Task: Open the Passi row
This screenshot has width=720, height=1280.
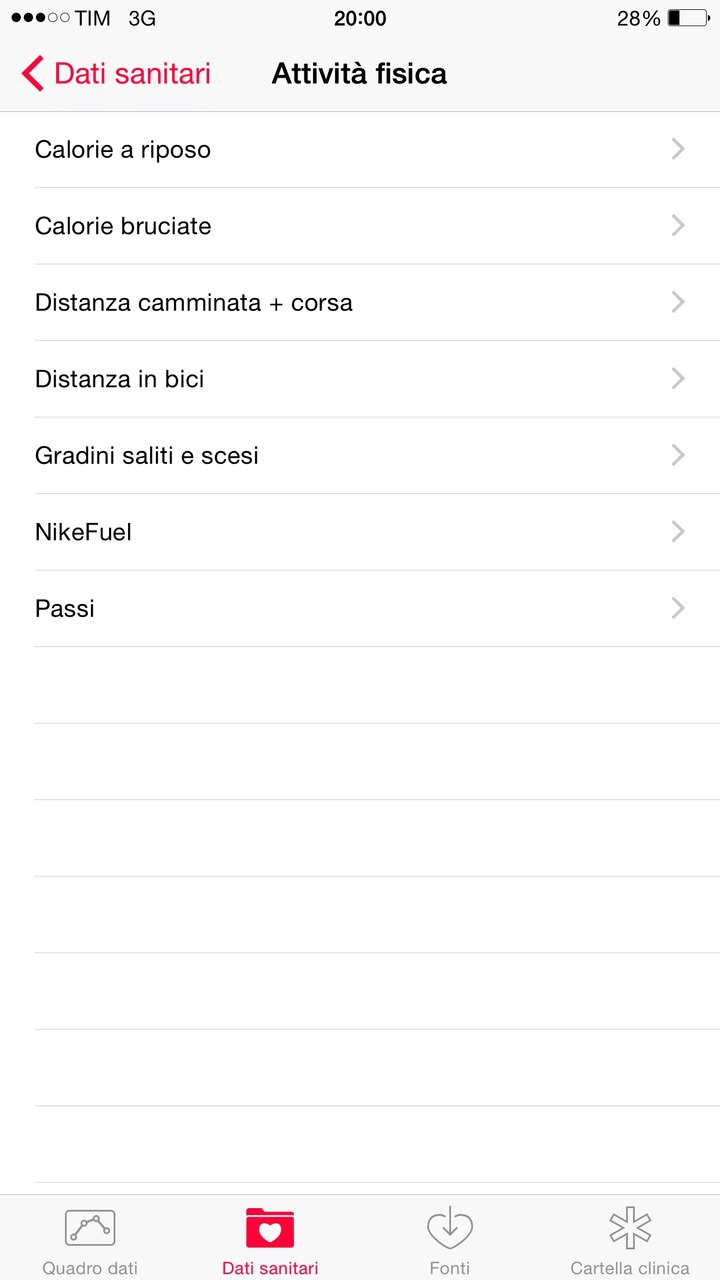Action: coord(360,608)
